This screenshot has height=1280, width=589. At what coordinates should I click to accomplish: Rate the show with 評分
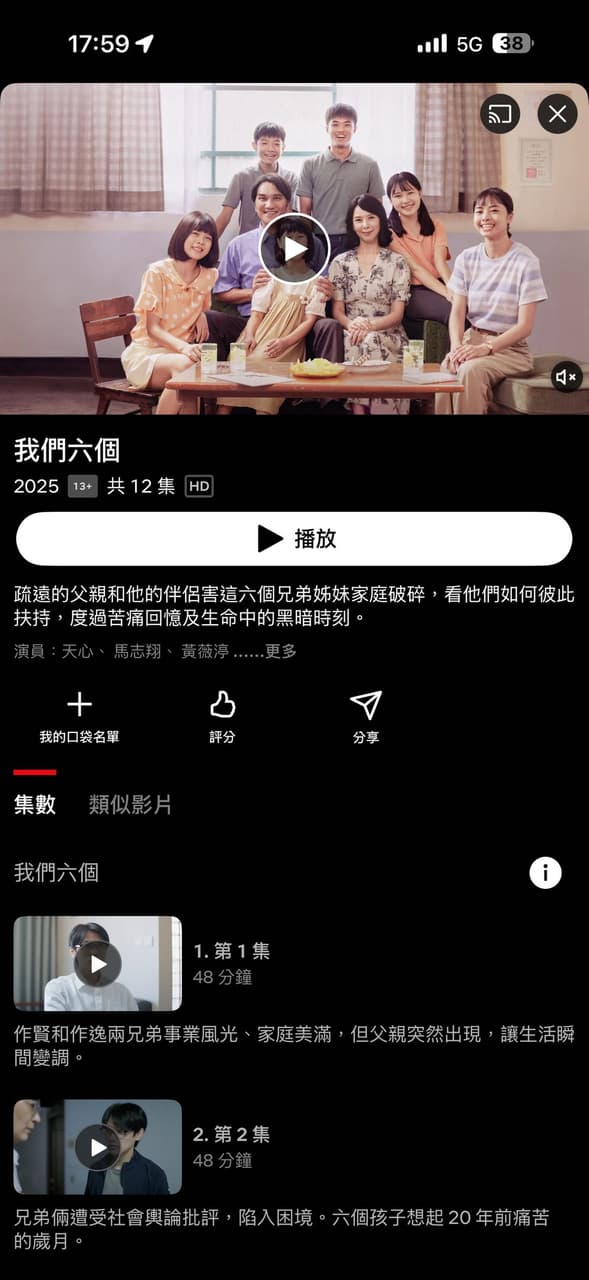point(222,718)
